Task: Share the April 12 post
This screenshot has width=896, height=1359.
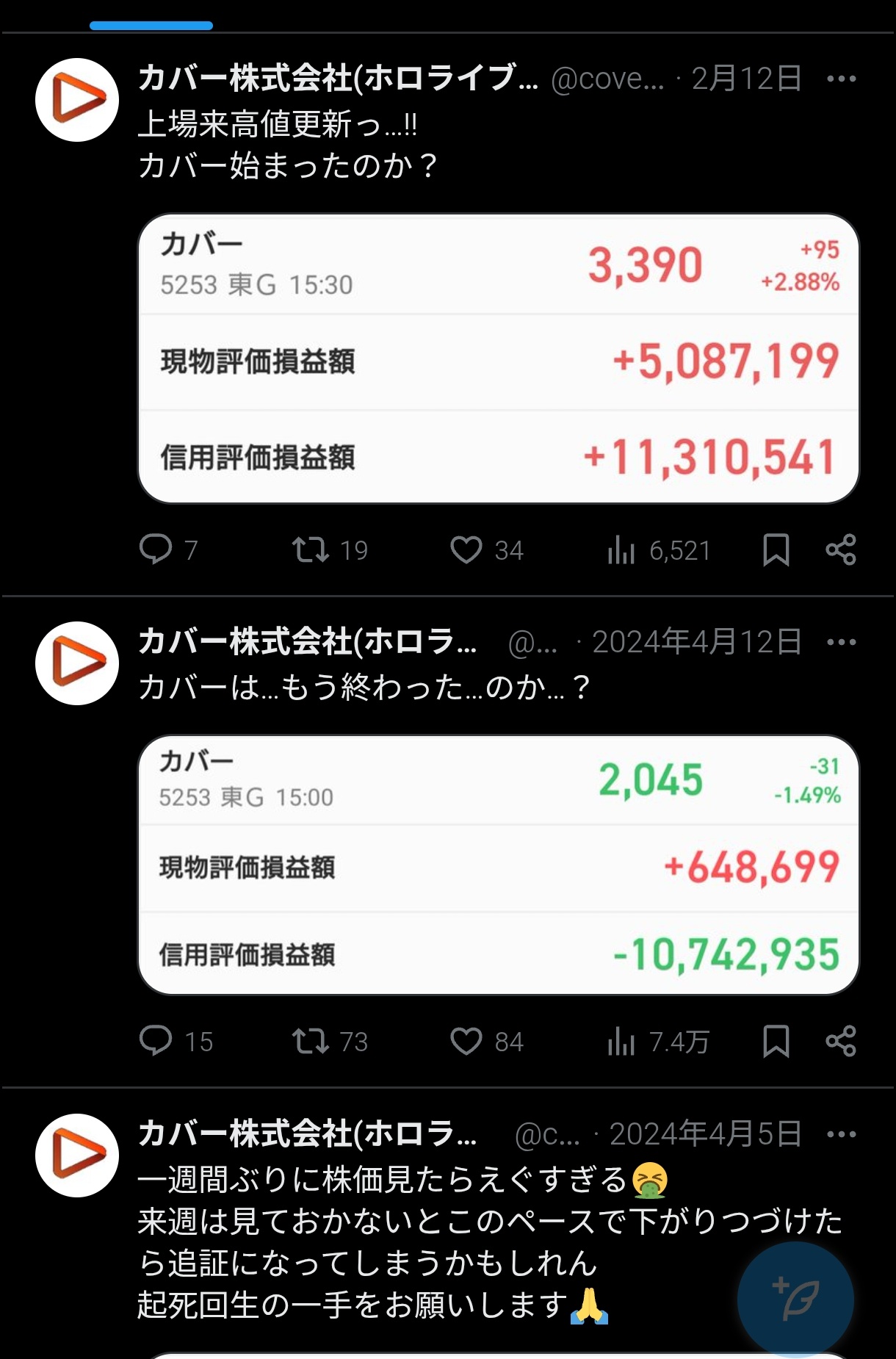Action: point(842,1042)
